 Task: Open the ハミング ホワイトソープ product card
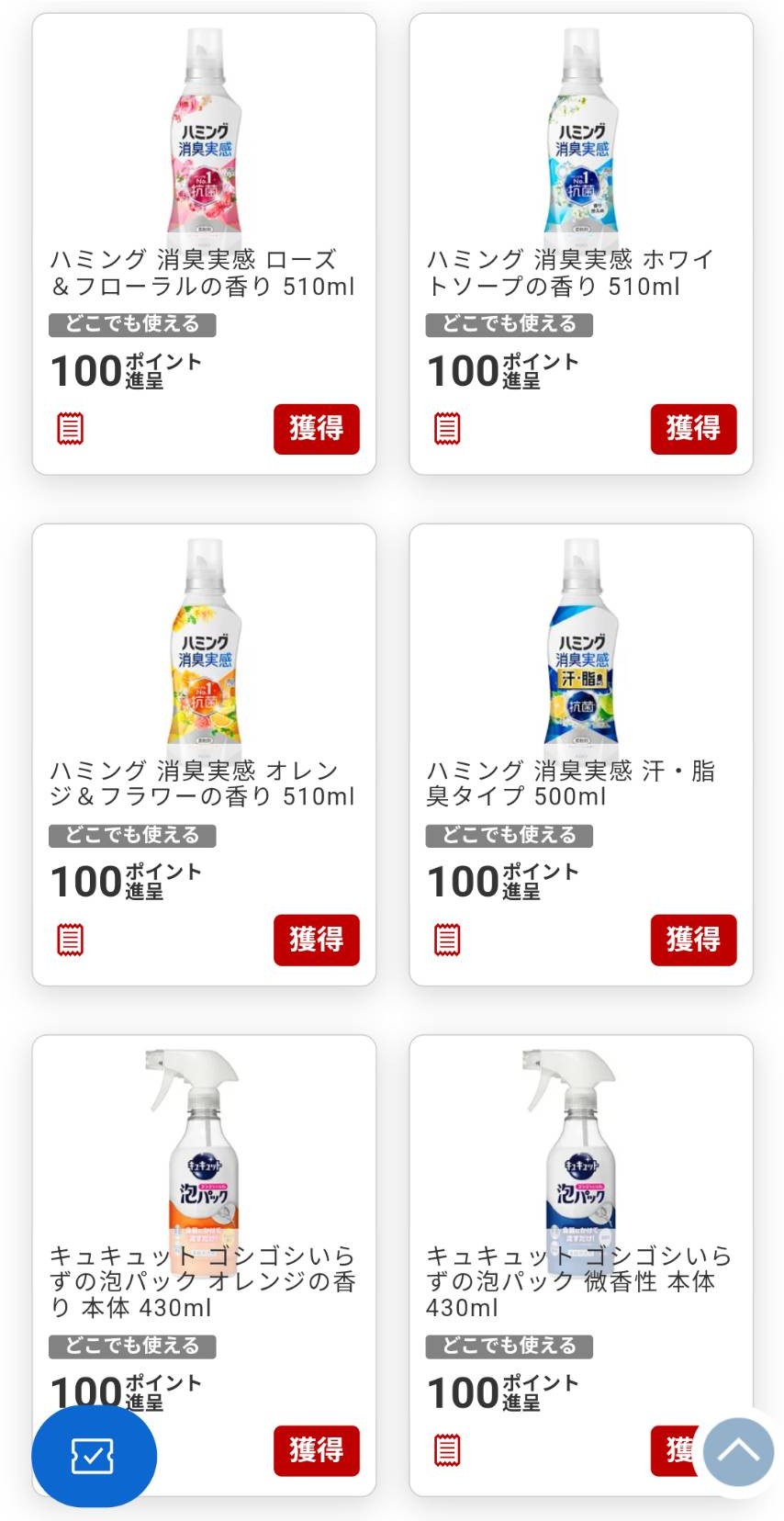(581, 184)
